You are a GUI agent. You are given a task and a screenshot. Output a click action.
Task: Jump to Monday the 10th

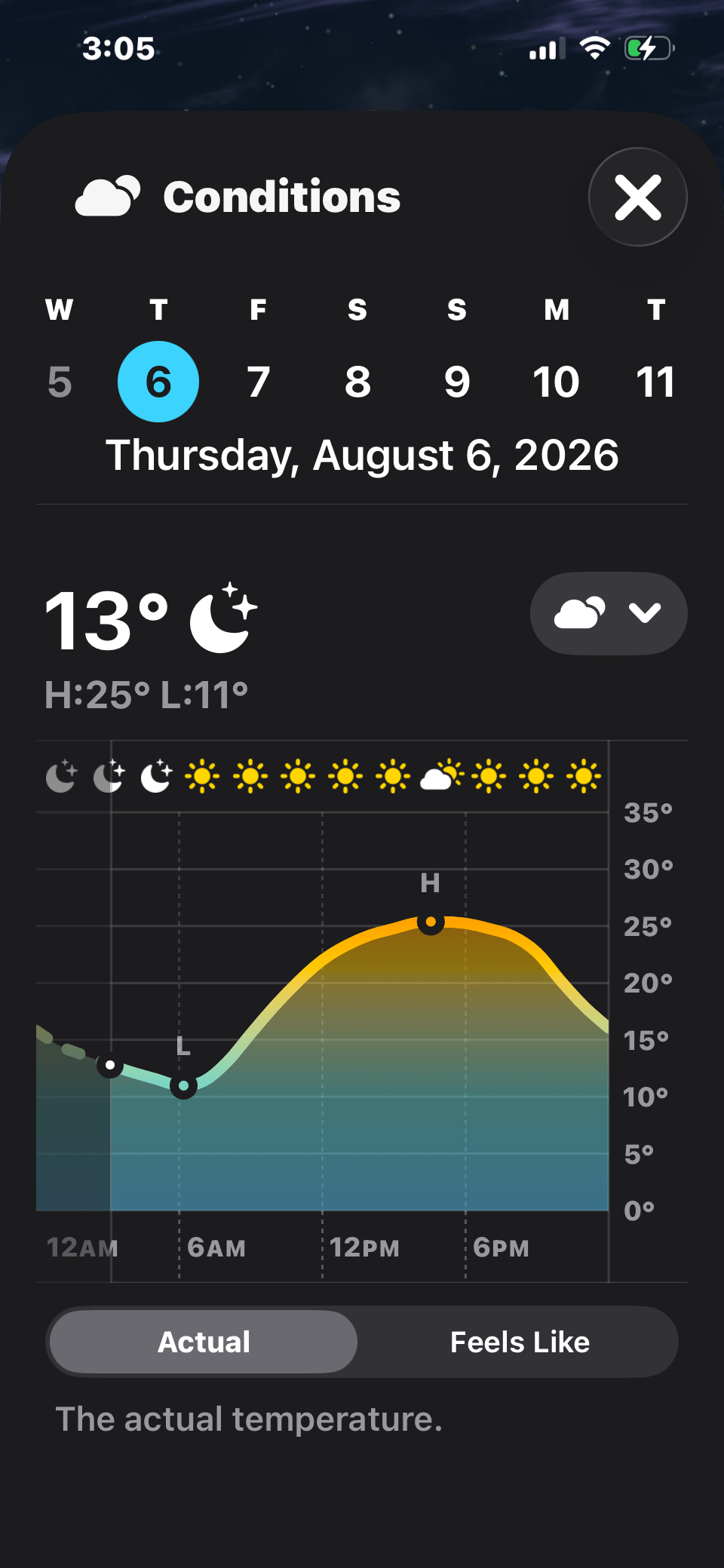(x=557, y=382)
